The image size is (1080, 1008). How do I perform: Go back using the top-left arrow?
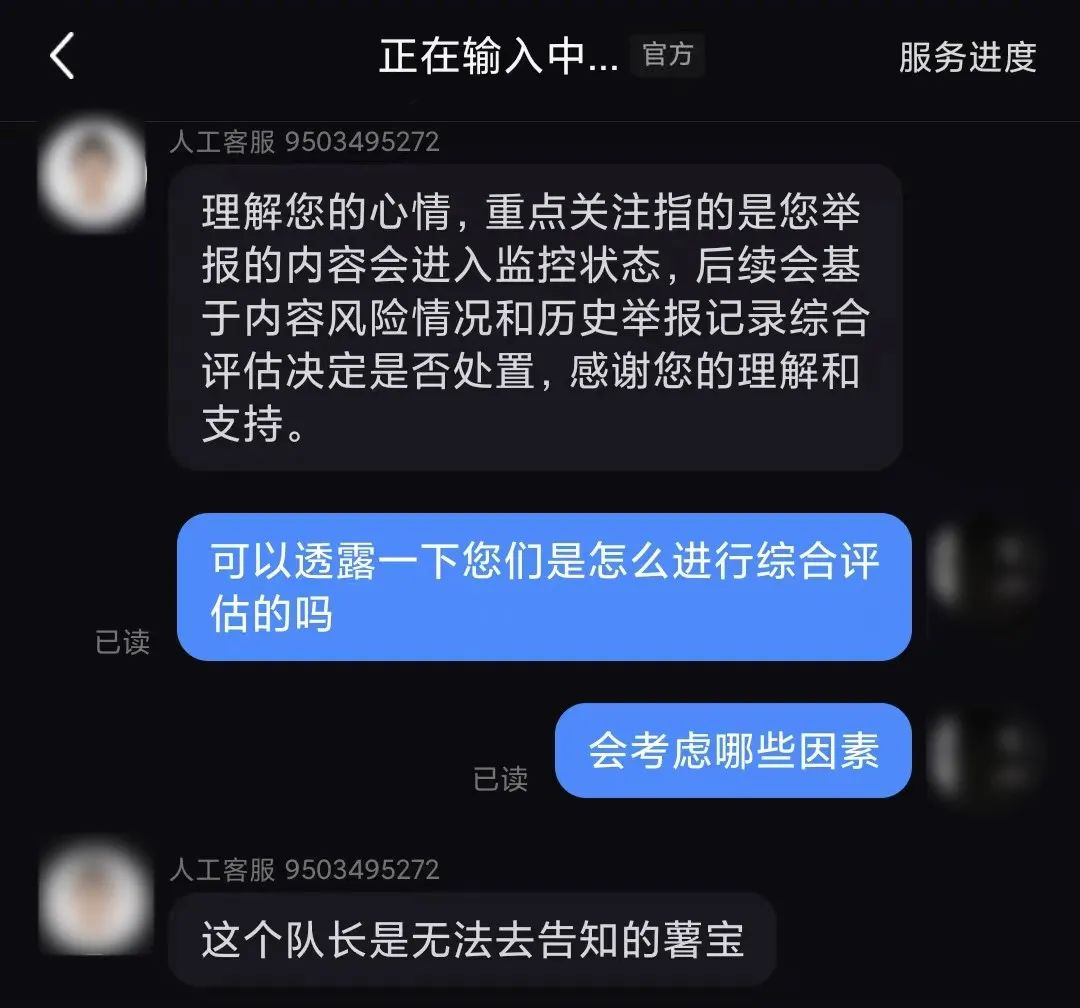coord(62,56)
